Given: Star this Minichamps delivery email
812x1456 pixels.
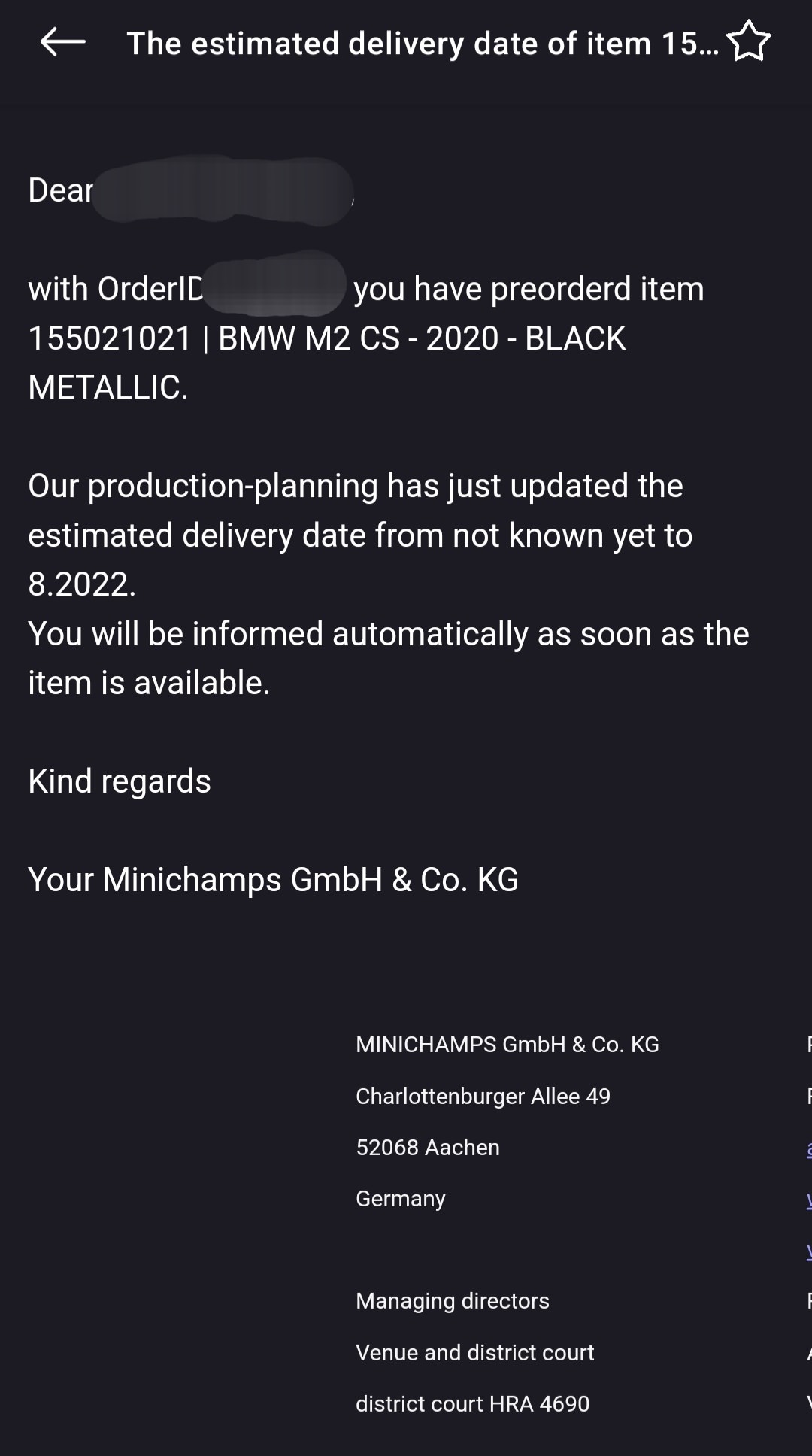Looking at the screenshot, I should tap(749, 41).
